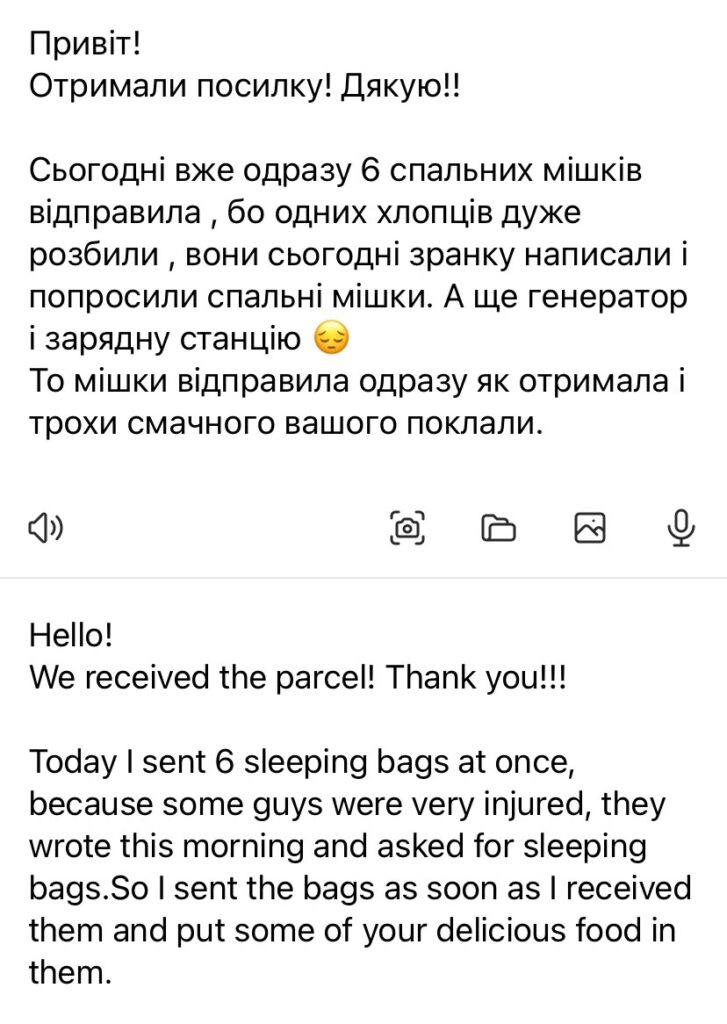Open camera translation icon
This screenshot has height=1024, width=727.
point(406,527)
